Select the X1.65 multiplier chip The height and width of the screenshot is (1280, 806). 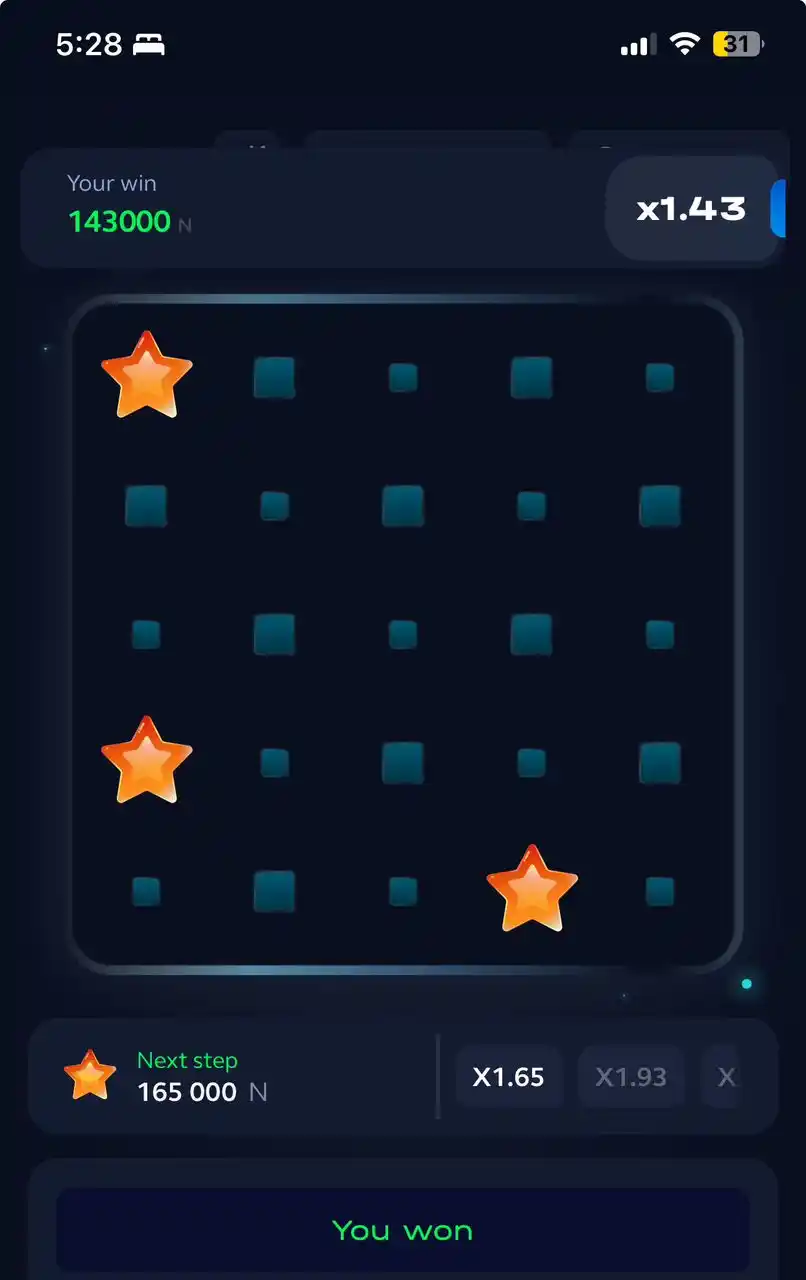[x=509, y=1077]
